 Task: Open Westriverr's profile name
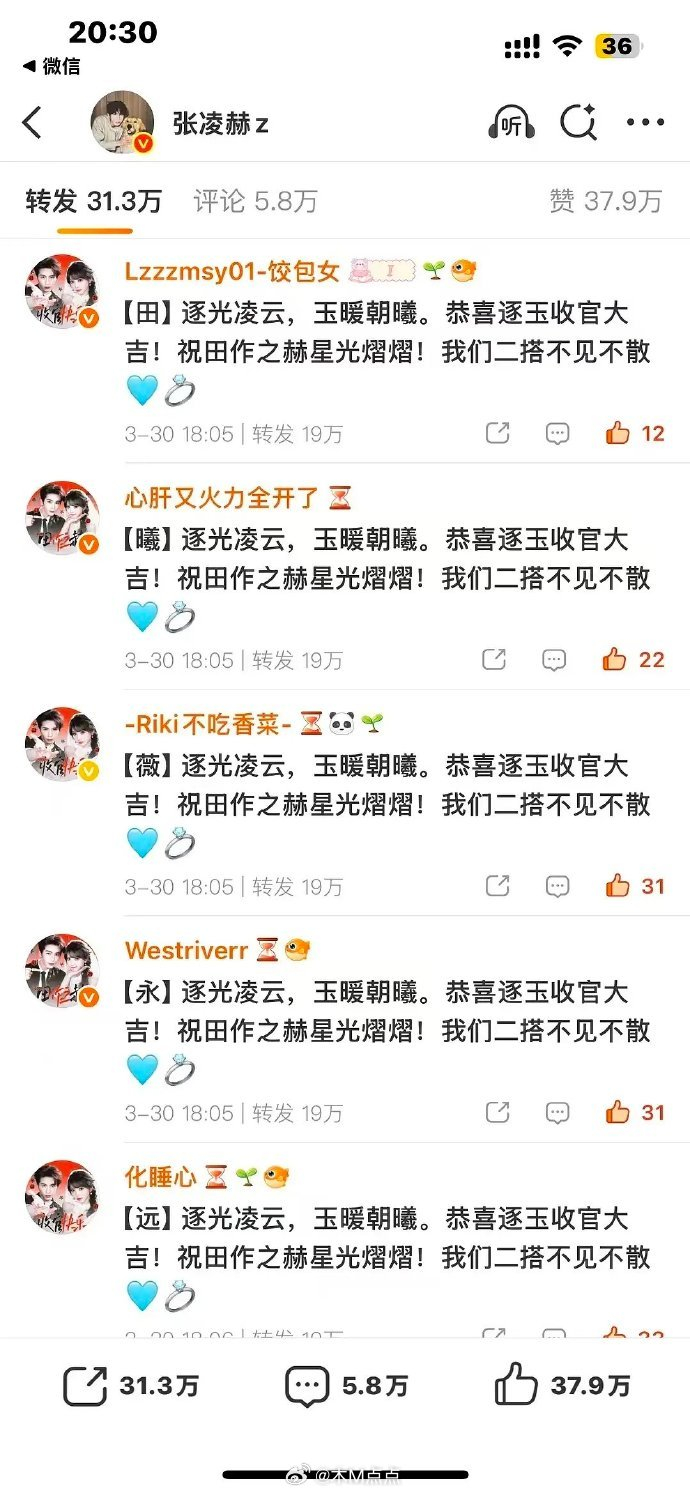186,950
